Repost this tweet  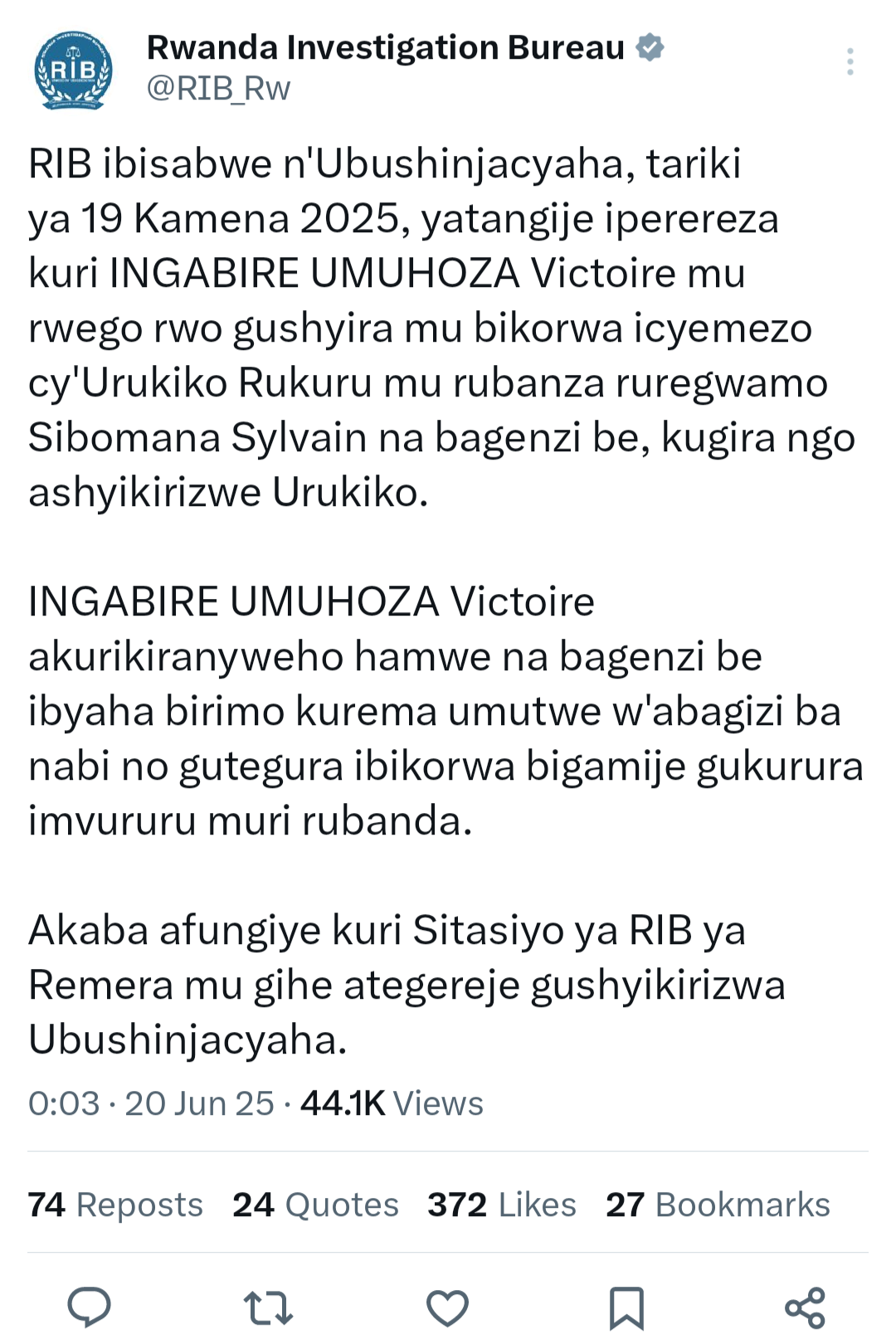pyautogui.click(x=268, y=1307)
